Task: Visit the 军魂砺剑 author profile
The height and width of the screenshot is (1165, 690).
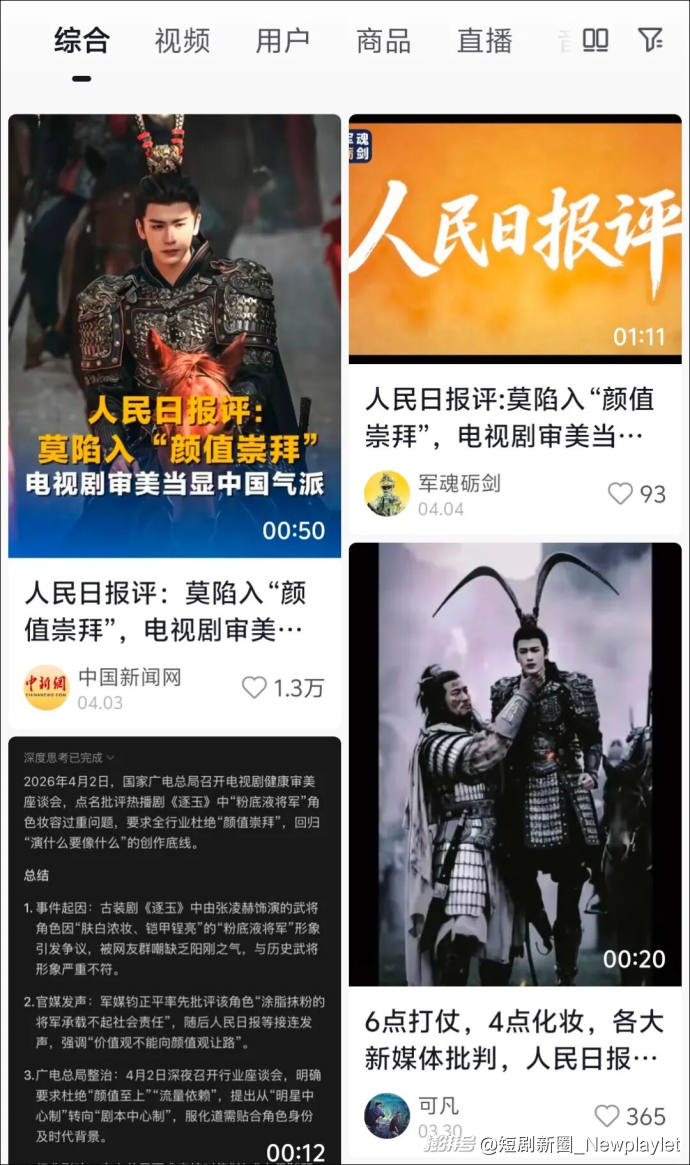Action: (387, 494)
